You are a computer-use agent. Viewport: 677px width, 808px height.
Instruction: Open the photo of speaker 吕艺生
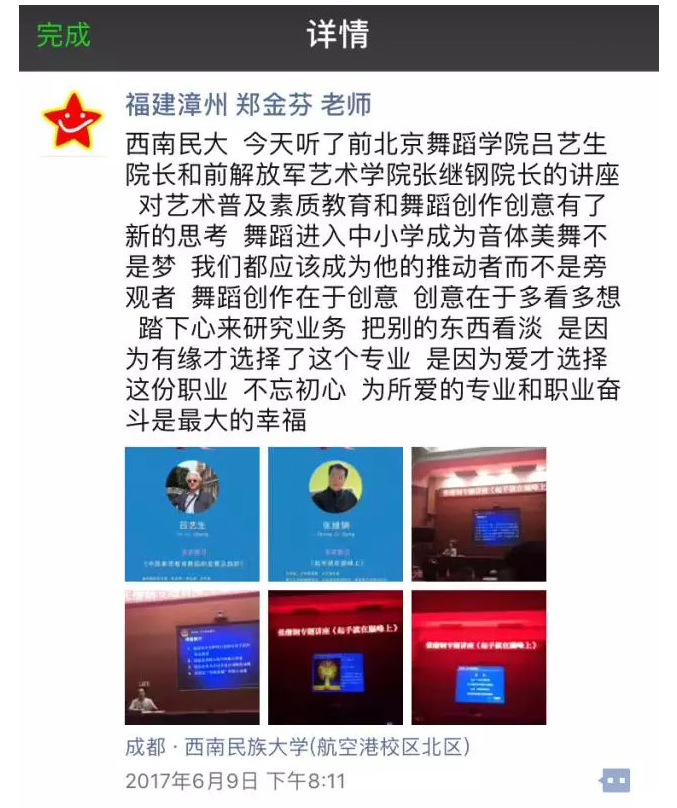(192, 514)
